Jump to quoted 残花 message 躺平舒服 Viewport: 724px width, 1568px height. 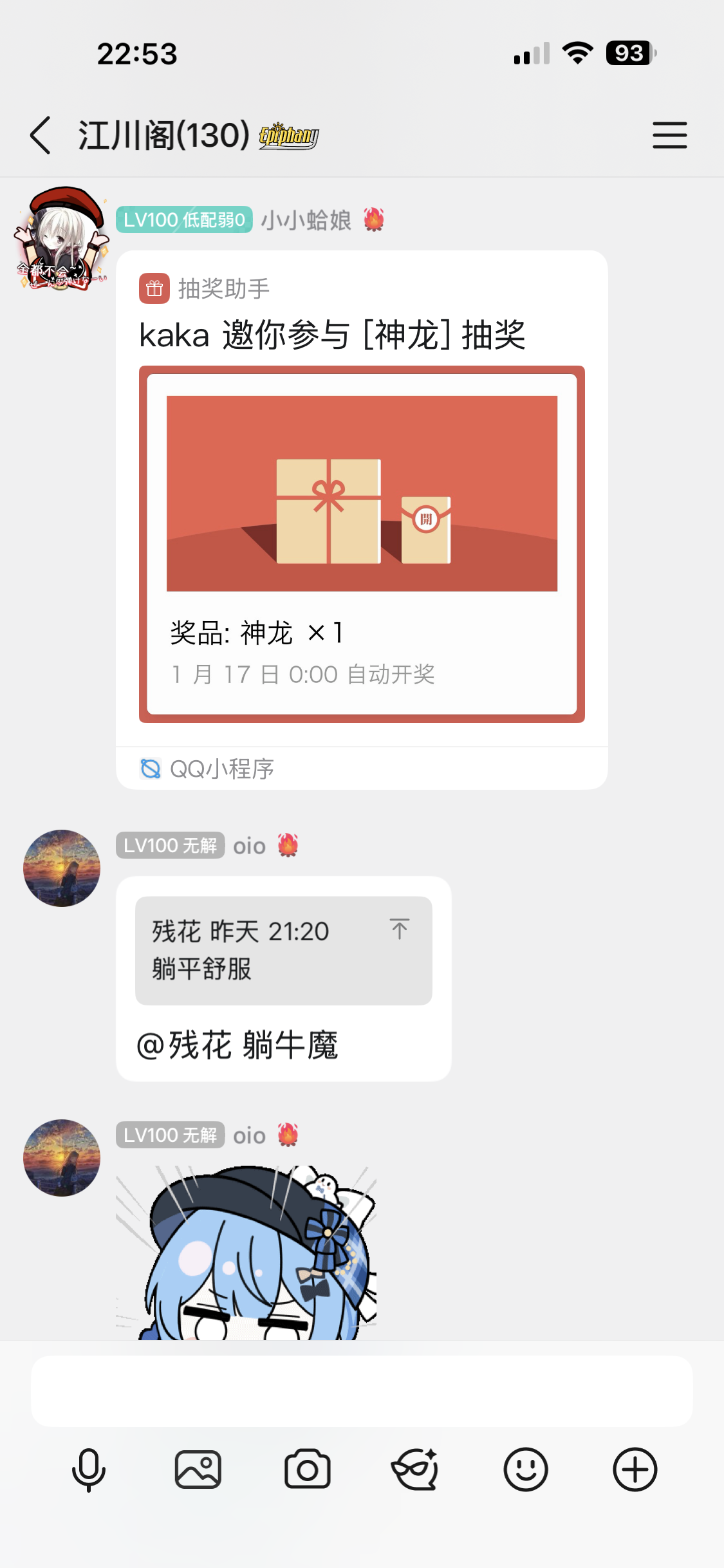(284, 950)
